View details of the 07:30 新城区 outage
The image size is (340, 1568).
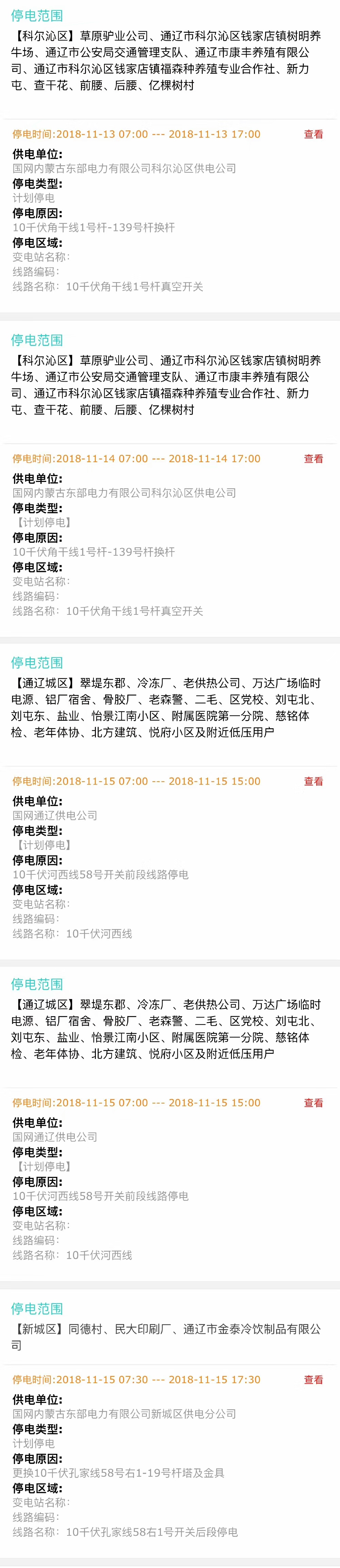click(313, 1380)
